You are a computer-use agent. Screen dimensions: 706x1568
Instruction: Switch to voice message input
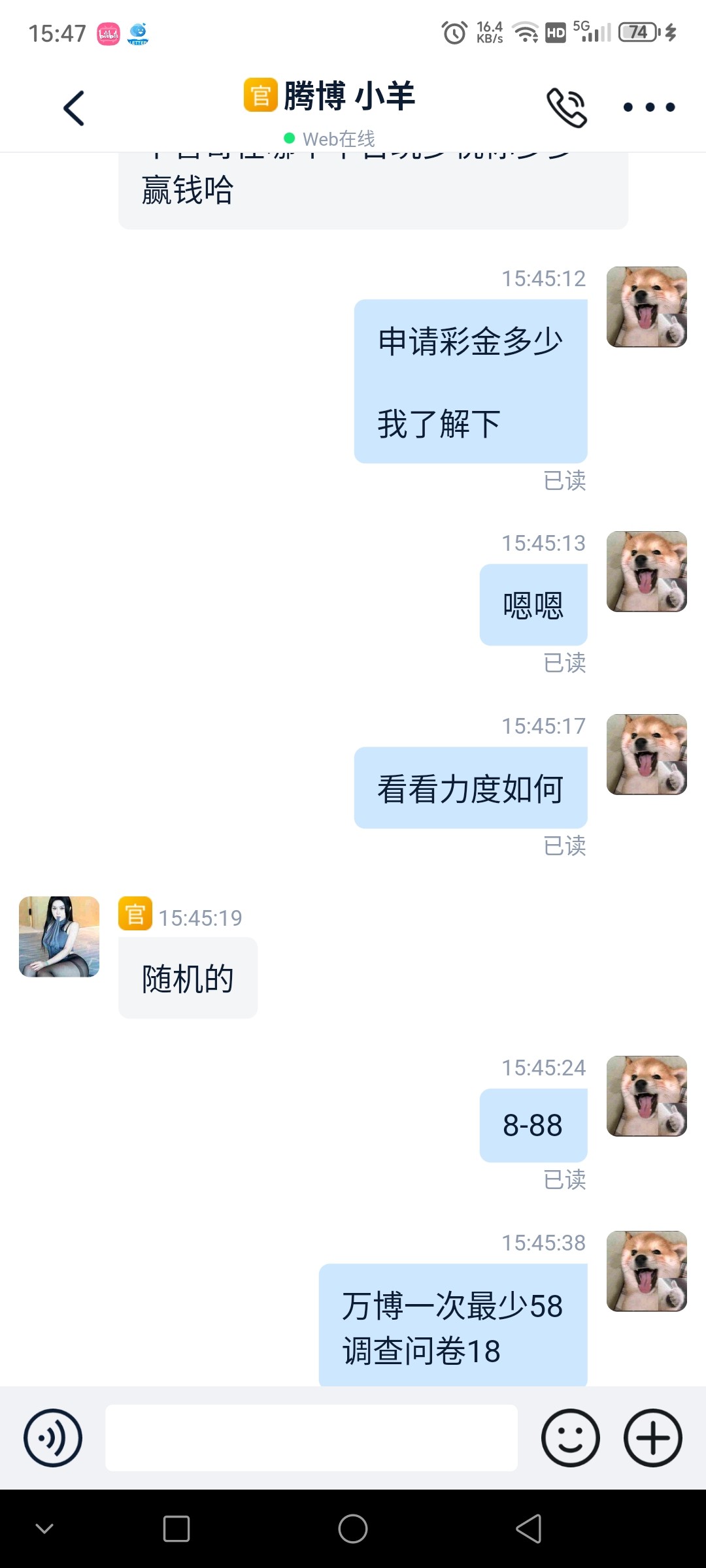(x=53, y=1438)
